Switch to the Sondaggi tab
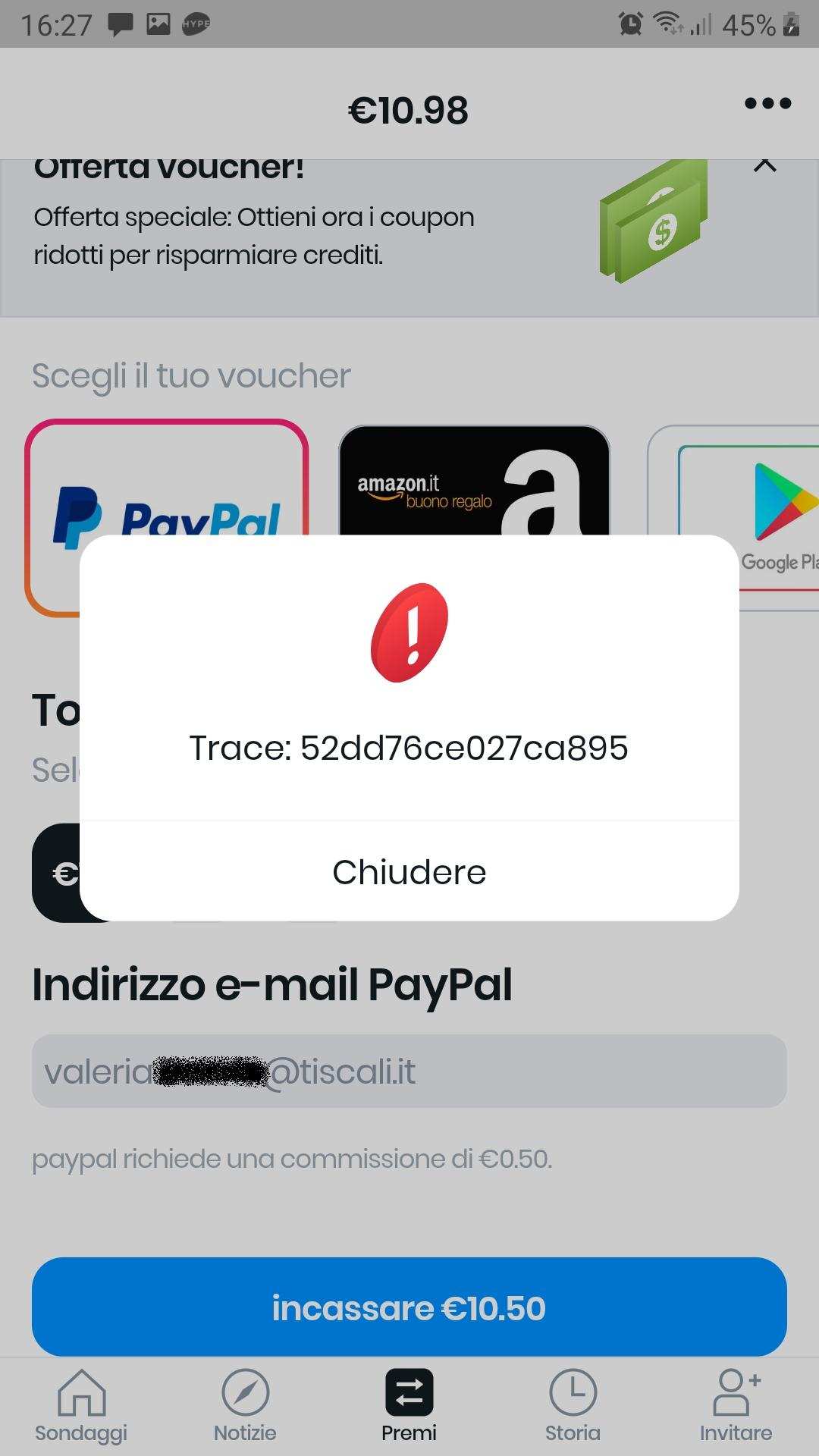The height and width of the screenshot is (1456, 819). 81,1405
